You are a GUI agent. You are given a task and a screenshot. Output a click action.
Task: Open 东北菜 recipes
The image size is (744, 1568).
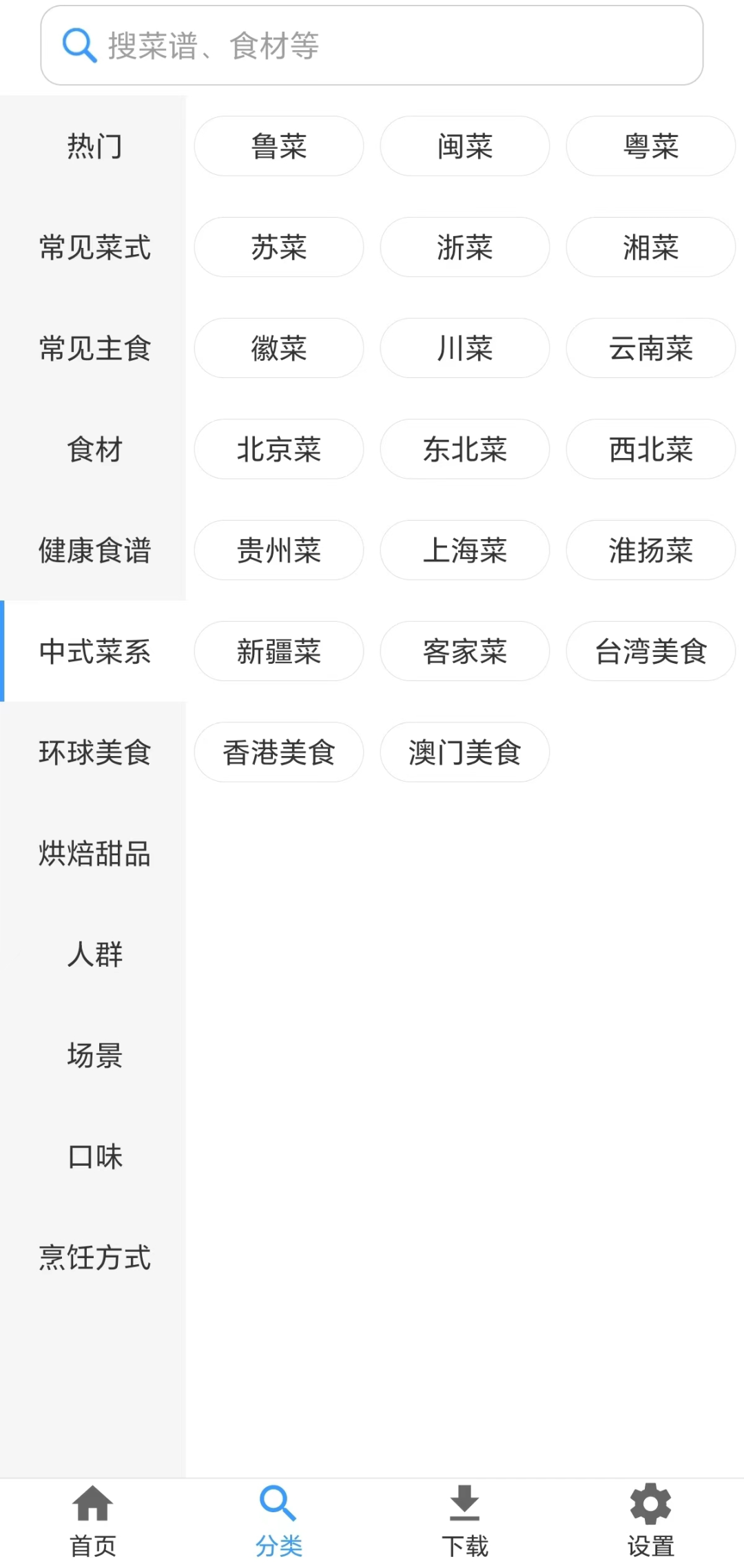click(x=465, y=449)
